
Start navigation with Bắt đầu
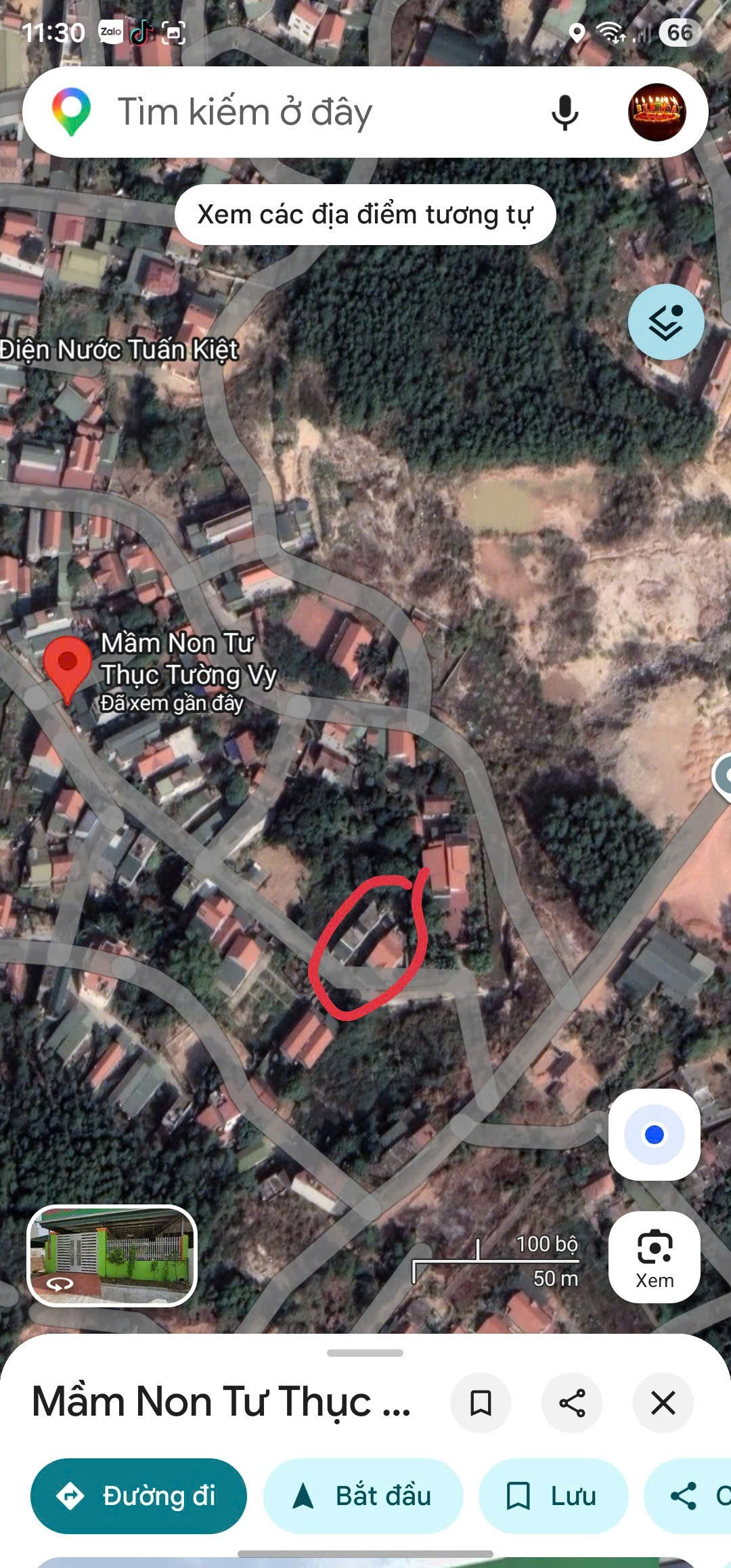click(x=363, y=1496)
